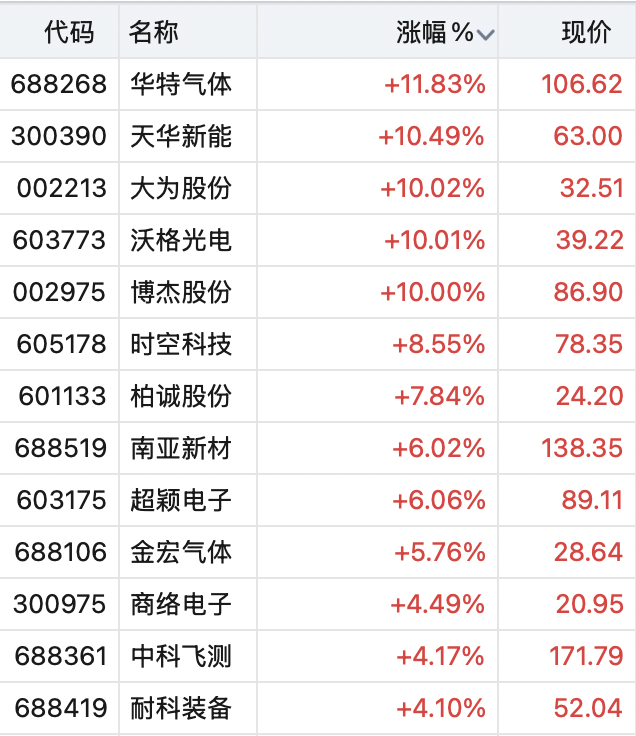The image size is (636, 736).
Task: Open 金宏气体 stock details
Action: [181, 552]
